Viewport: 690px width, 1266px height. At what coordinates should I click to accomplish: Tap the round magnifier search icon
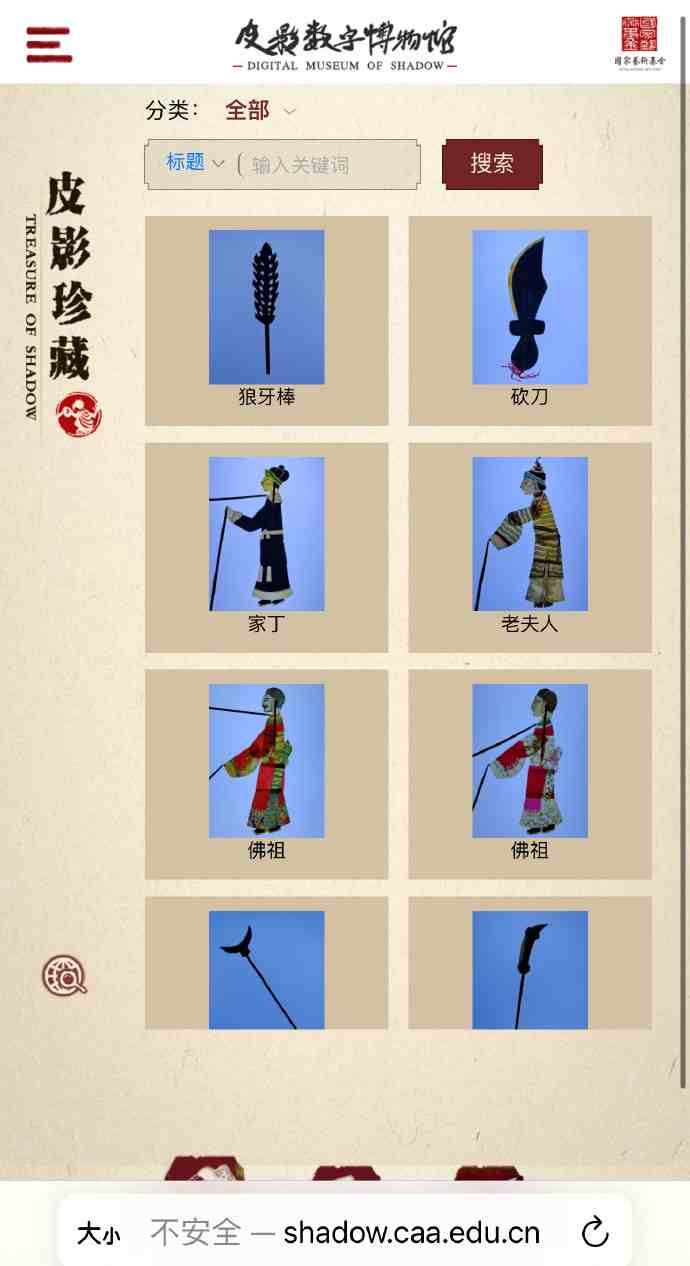[x=64, y=975]
